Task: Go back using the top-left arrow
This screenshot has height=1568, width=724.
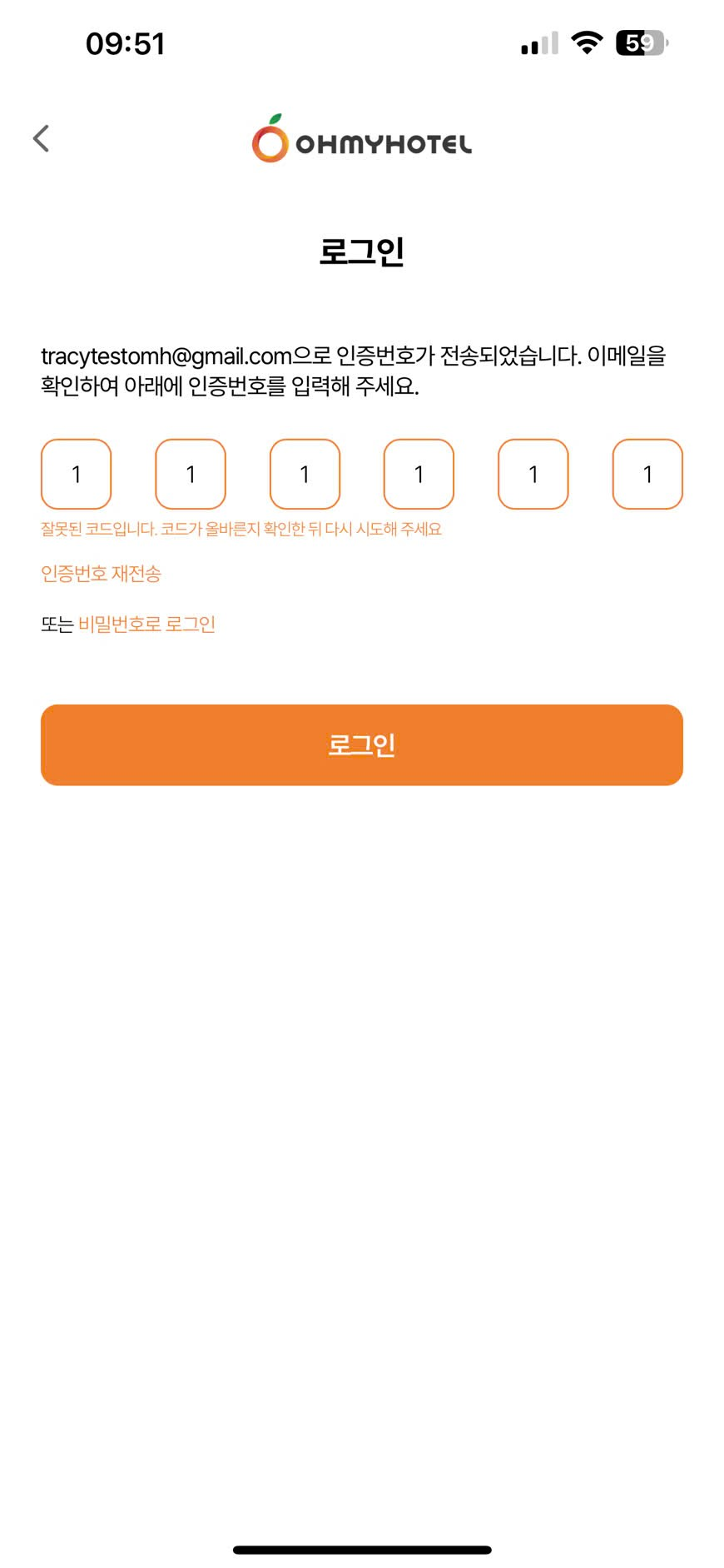Action: click(41, 138)
